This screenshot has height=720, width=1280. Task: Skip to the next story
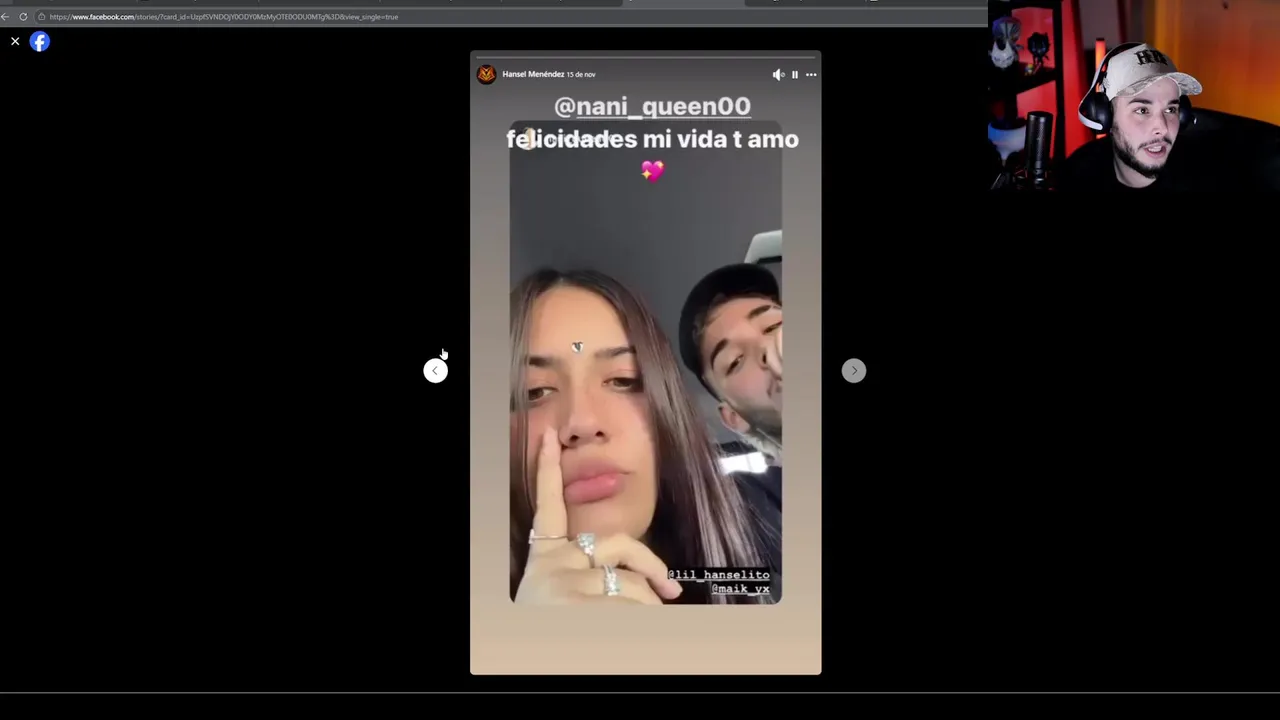coord(853,371)
